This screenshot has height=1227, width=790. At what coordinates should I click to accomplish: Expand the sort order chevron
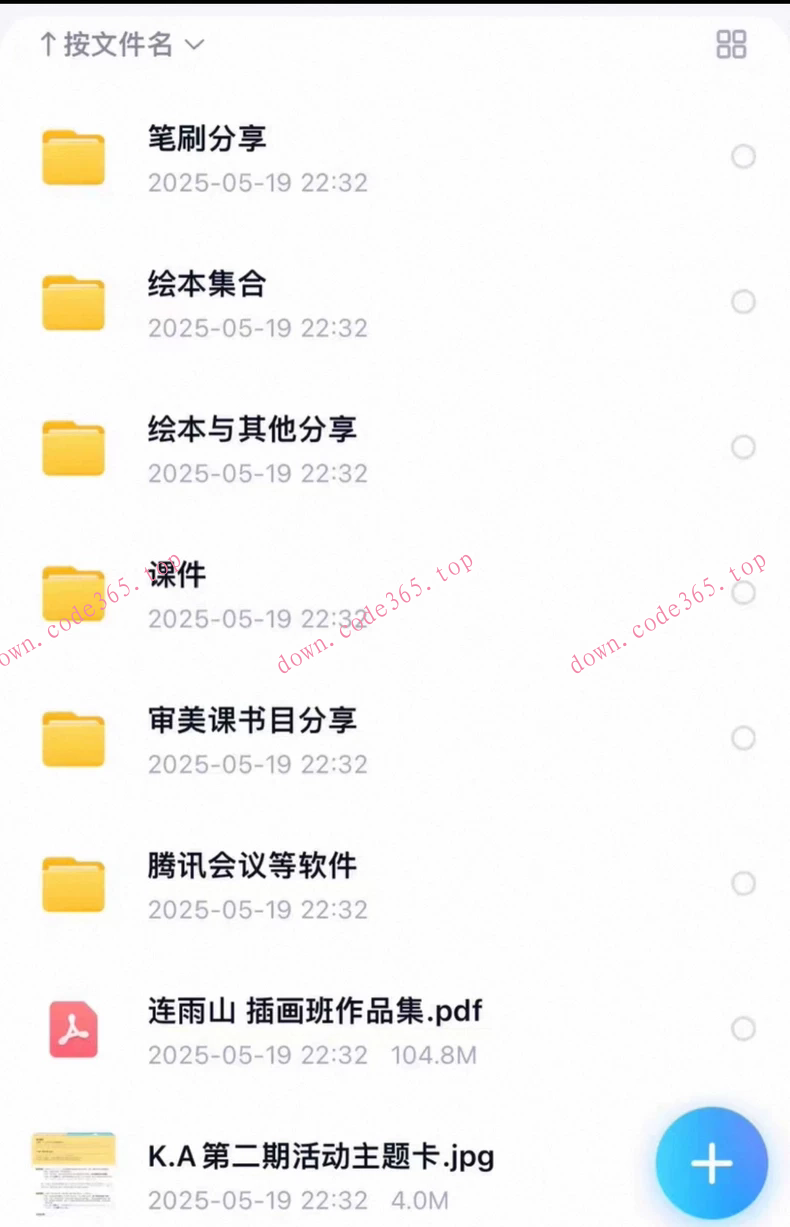click(x=196, y=45)
